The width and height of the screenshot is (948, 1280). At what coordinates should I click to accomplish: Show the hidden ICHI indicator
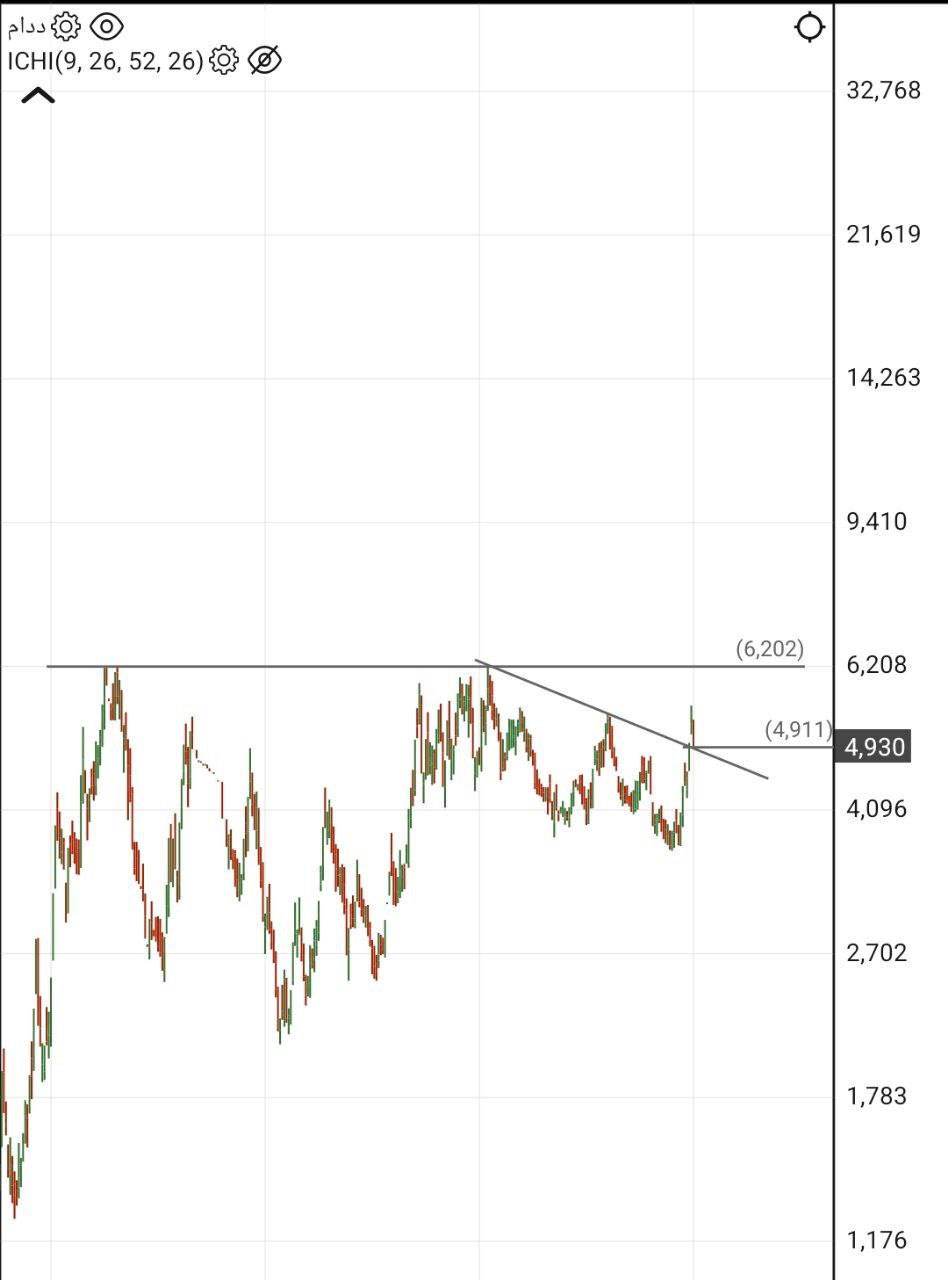point(264,61)
